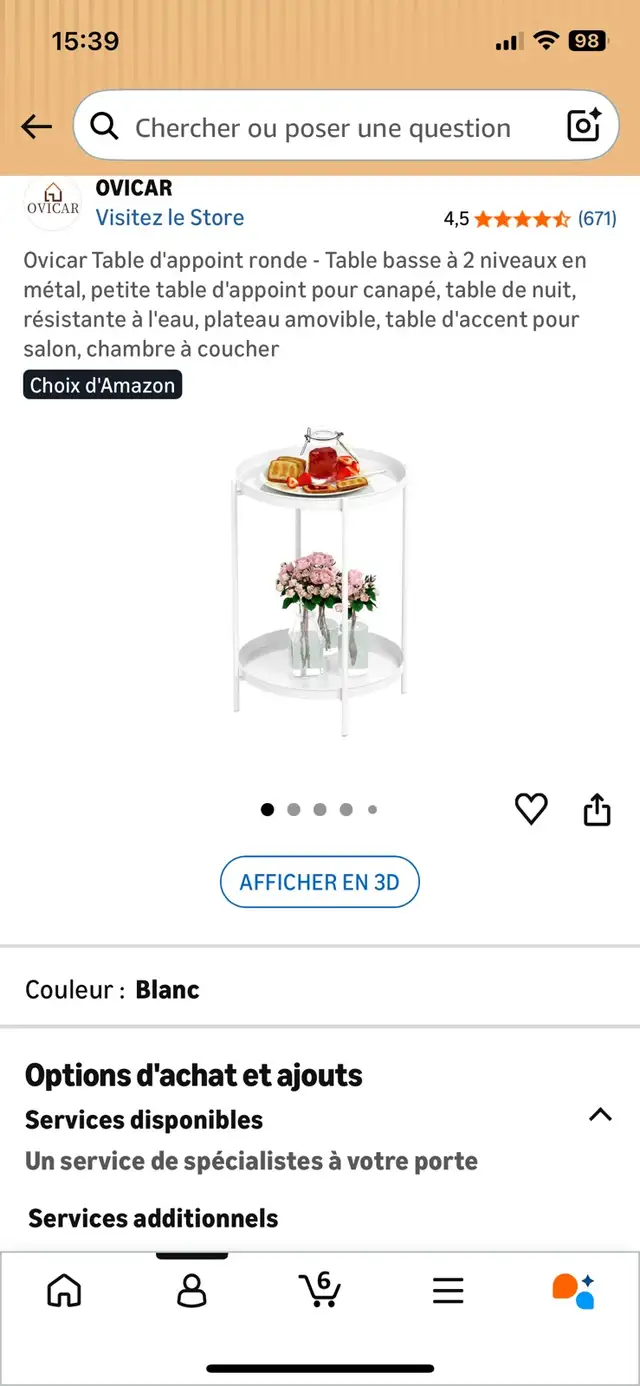Open the 671 customer ratings

coord(597,218)
